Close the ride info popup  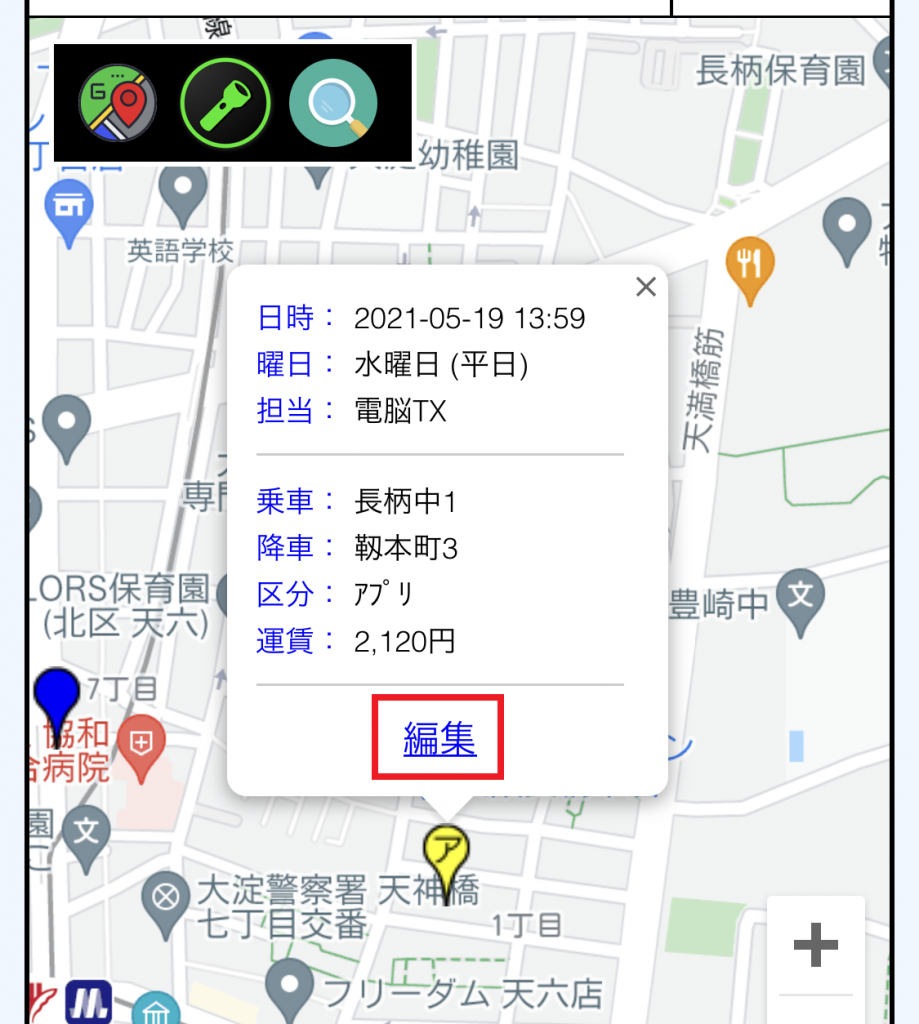pyautogui.click(x=646, y=288)
